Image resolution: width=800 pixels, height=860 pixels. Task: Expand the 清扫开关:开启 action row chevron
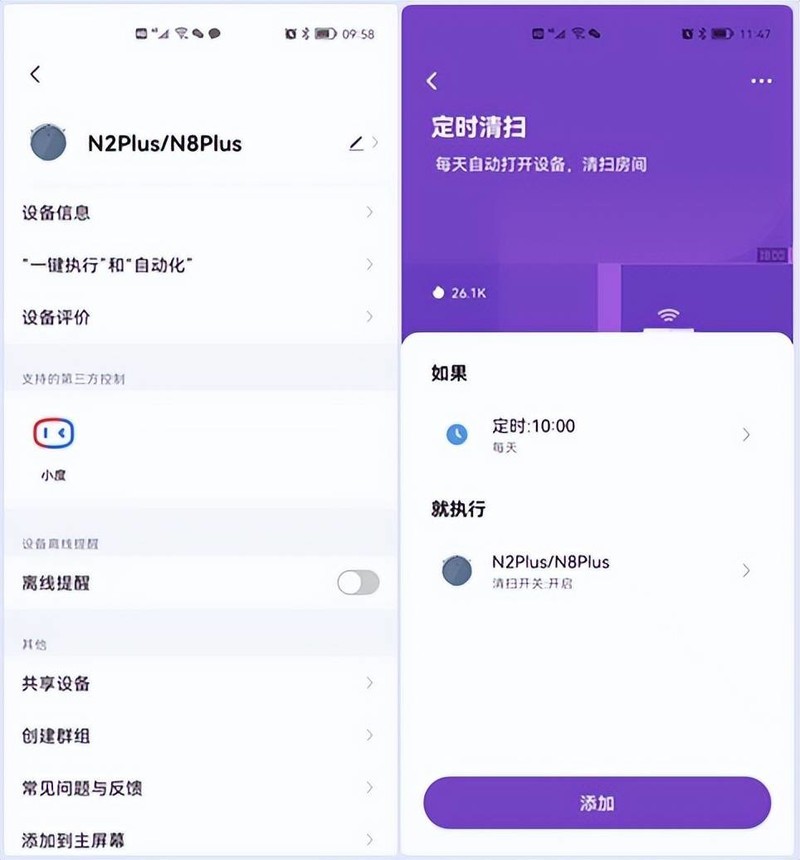pyautogui.click(x=746, y=570)
